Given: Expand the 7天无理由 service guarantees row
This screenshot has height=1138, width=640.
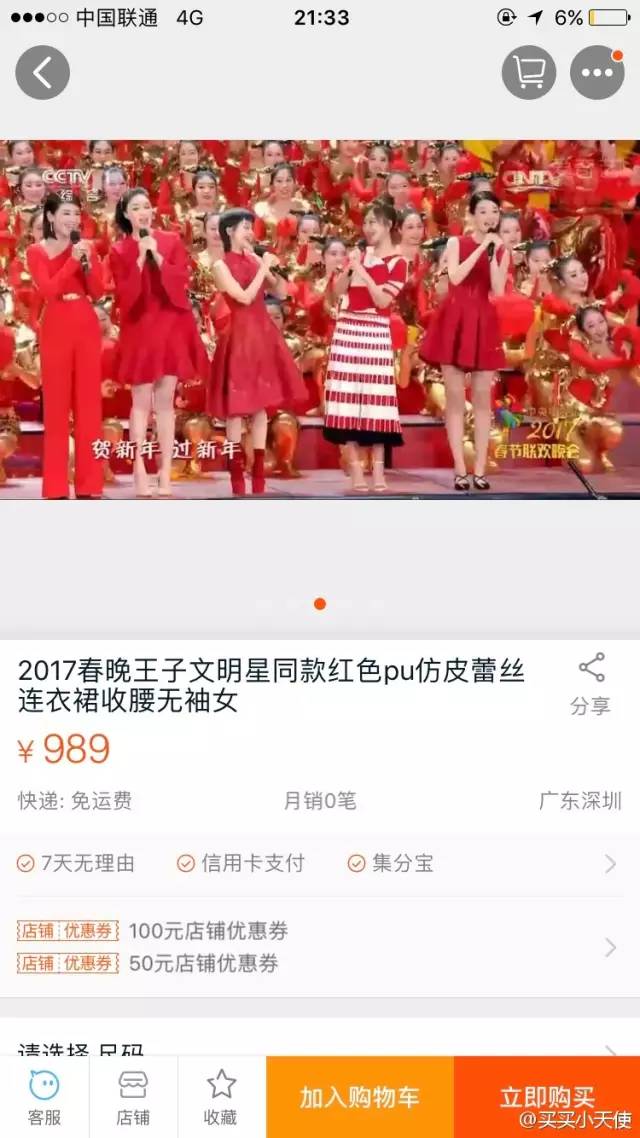Looking at the screenshot, I should point(320,864).
